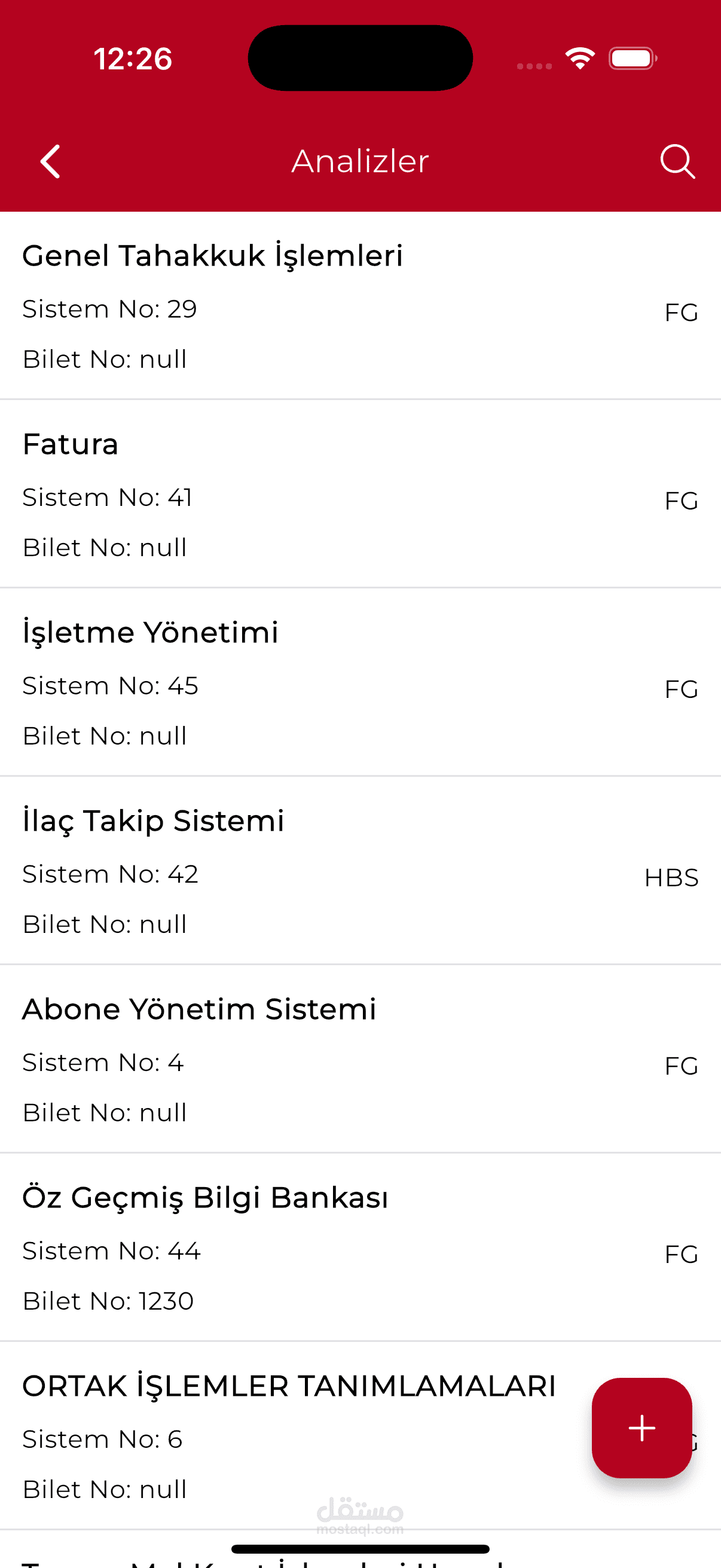Screen dimensions: 721x1568
Task: Open the Fatura entry
Action: (360, 494)
